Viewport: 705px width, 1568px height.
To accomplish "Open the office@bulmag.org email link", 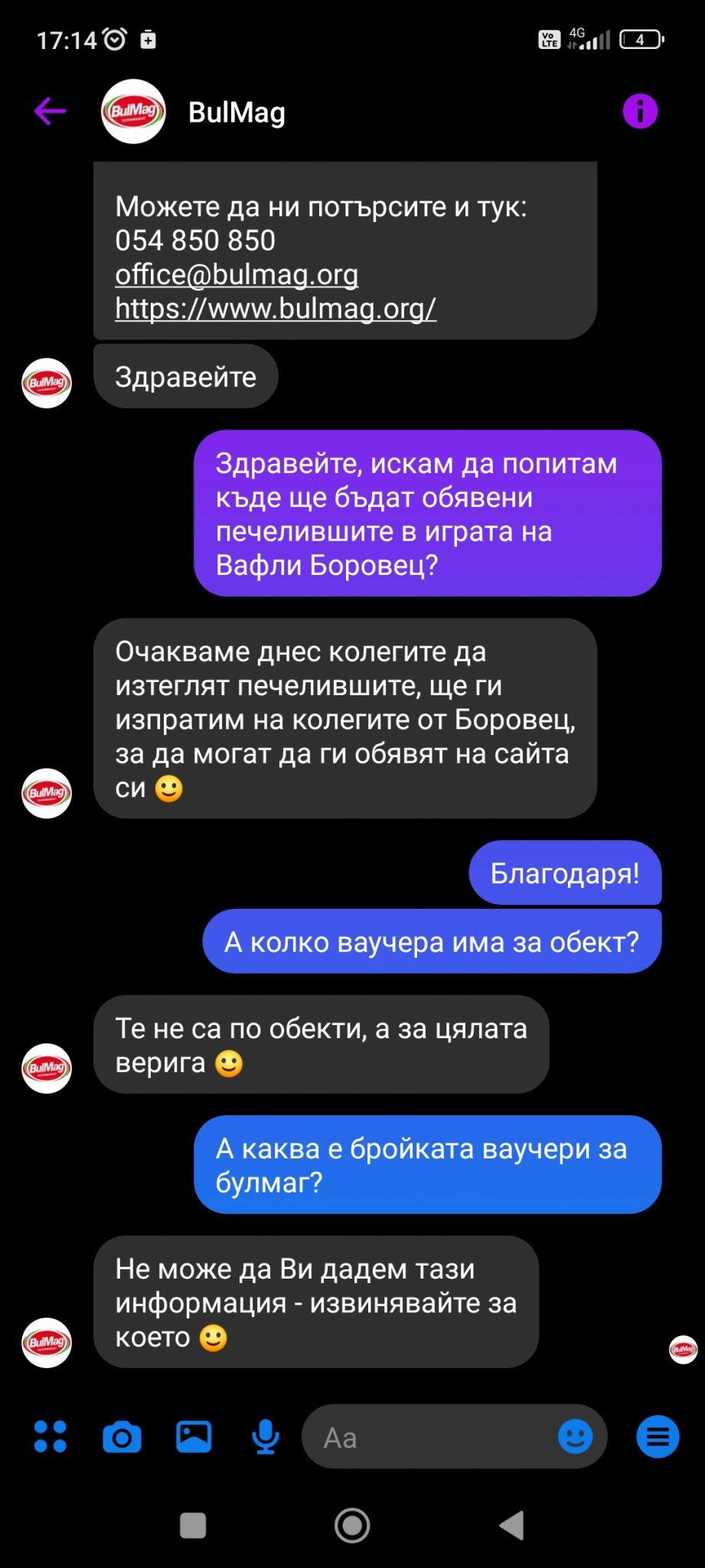I will [x=237, y=274].
